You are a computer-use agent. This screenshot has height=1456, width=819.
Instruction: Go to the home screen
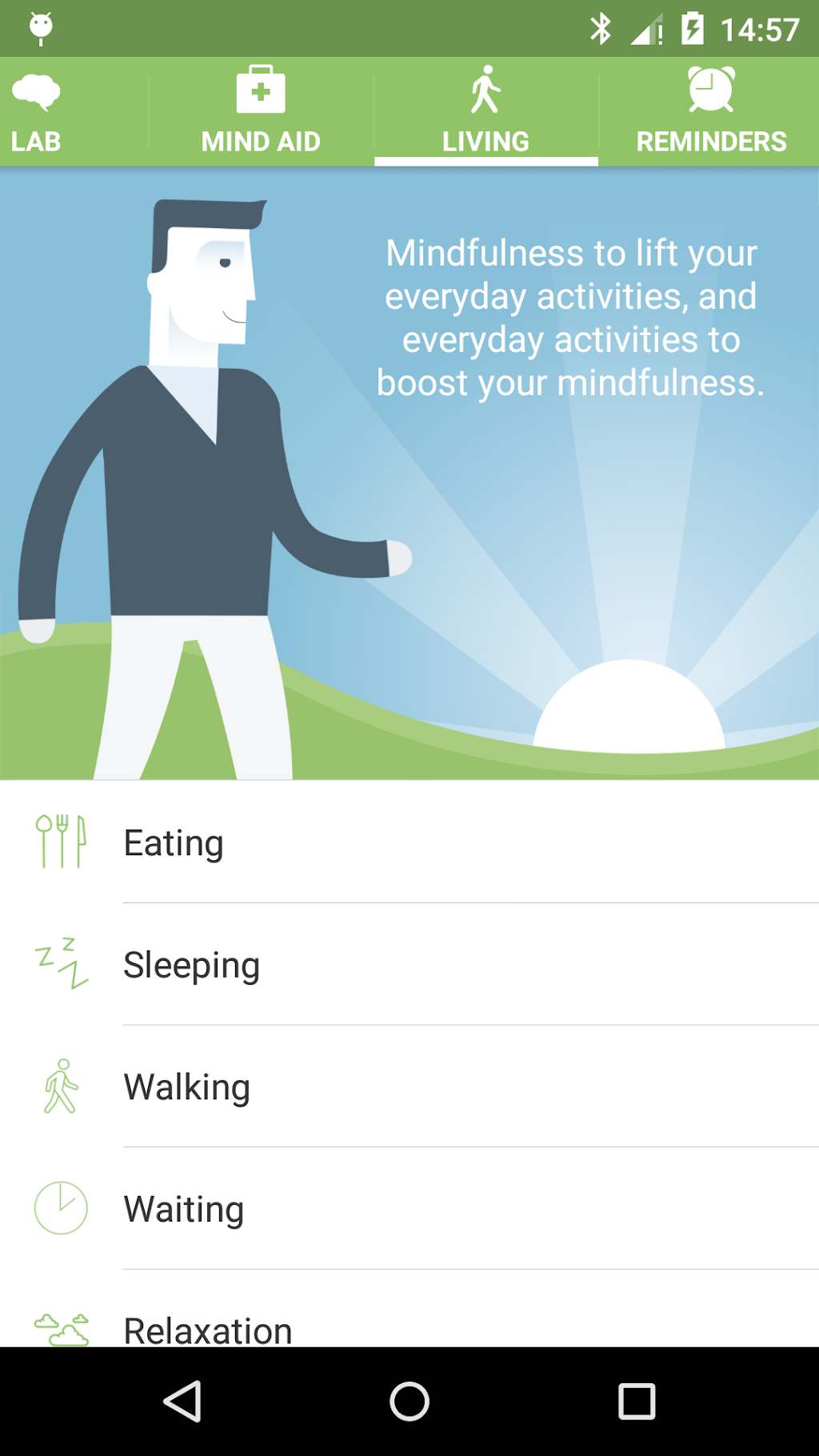[409, 1402]
